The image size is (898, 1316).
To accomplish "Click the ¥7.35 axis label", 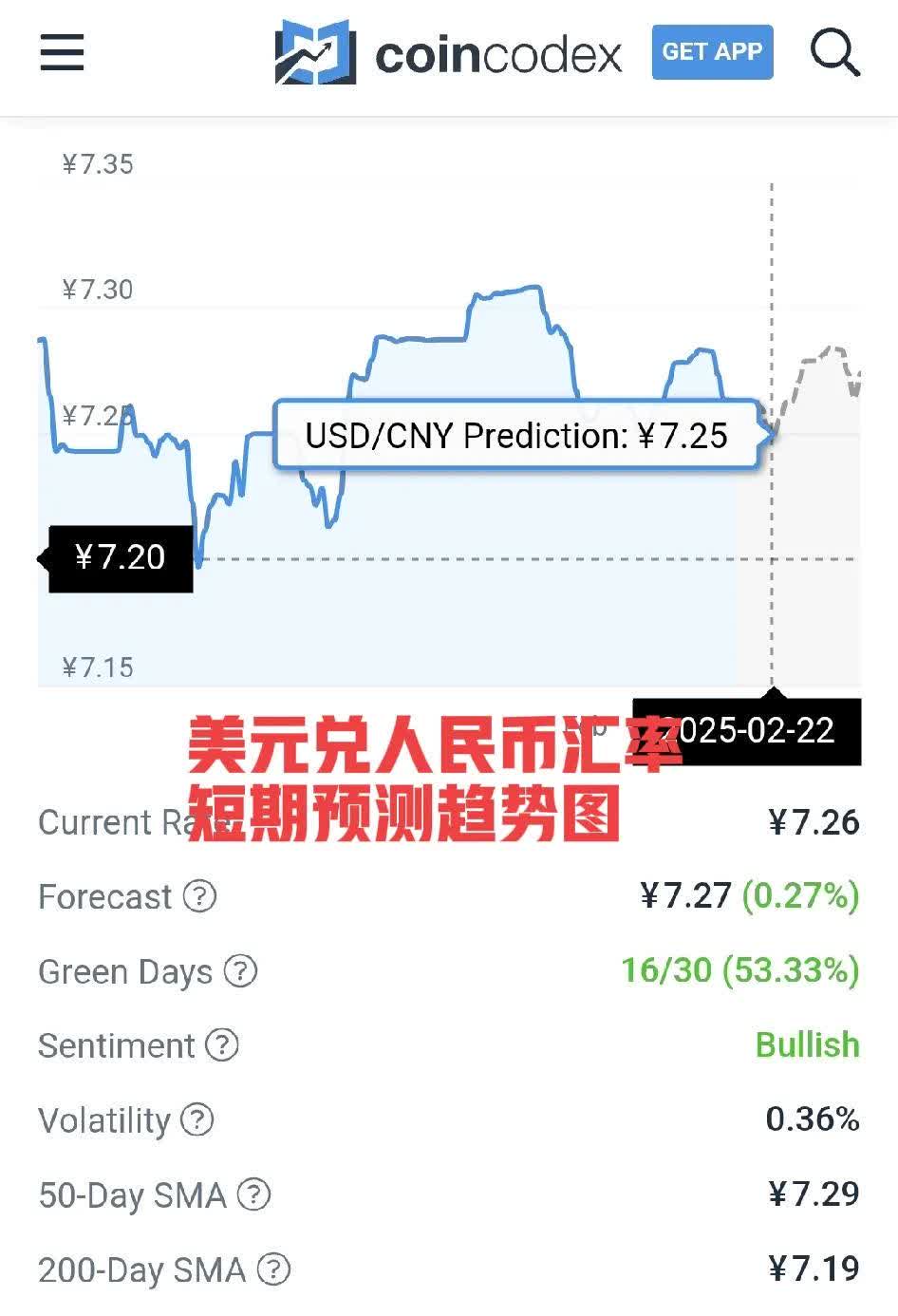I will coord(98,164).
